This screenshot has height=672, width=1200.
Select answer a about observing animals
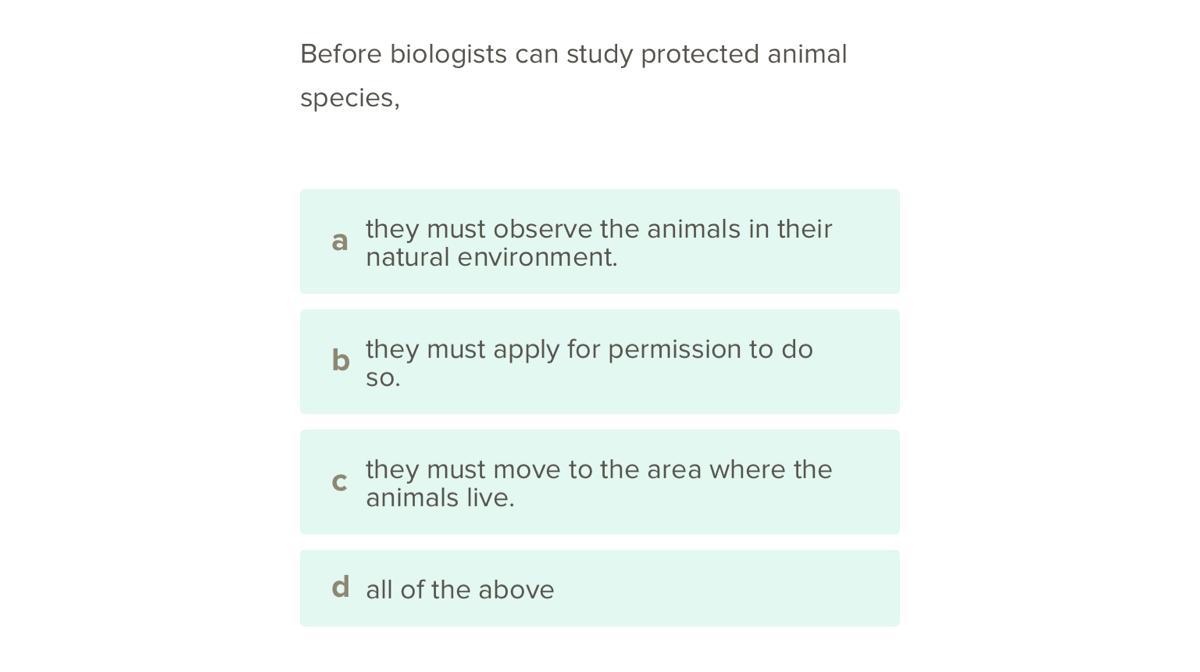pyautogui.click(x=600, y=241)
